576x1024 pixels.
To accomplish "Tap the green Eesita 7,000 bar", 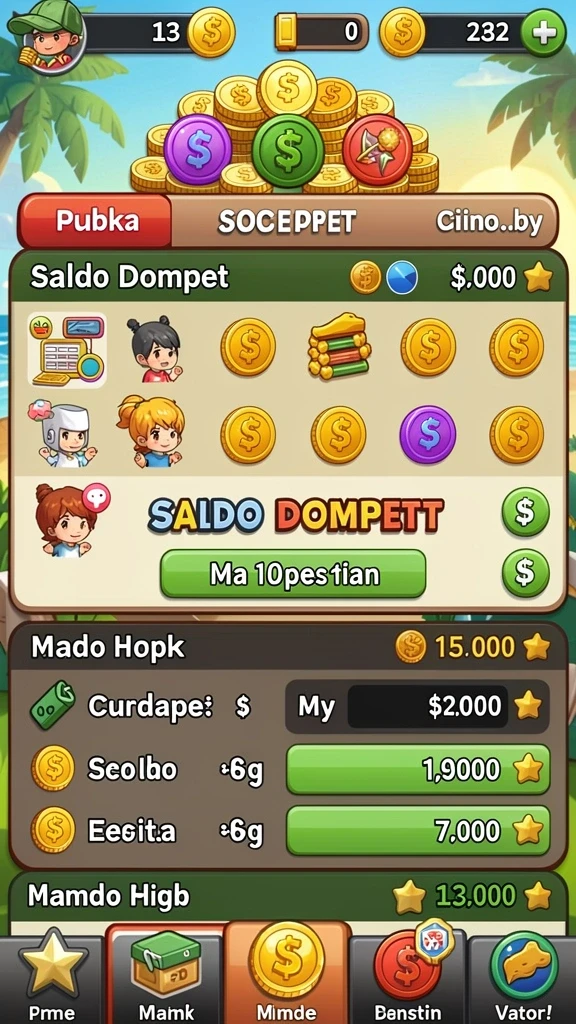I will coord(418,831).
